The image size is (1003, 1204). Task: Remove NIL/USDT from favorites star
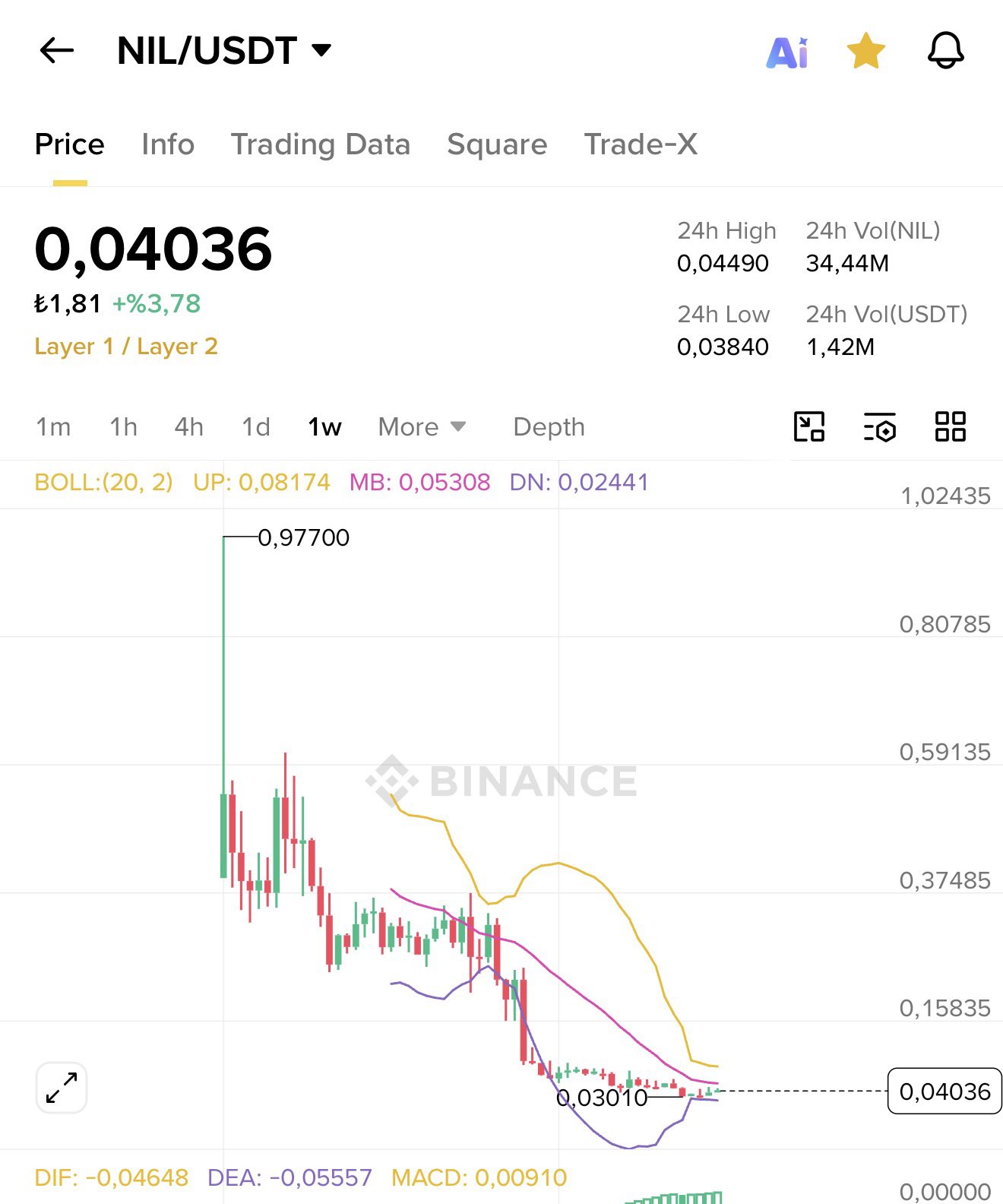tap(865, 52)
